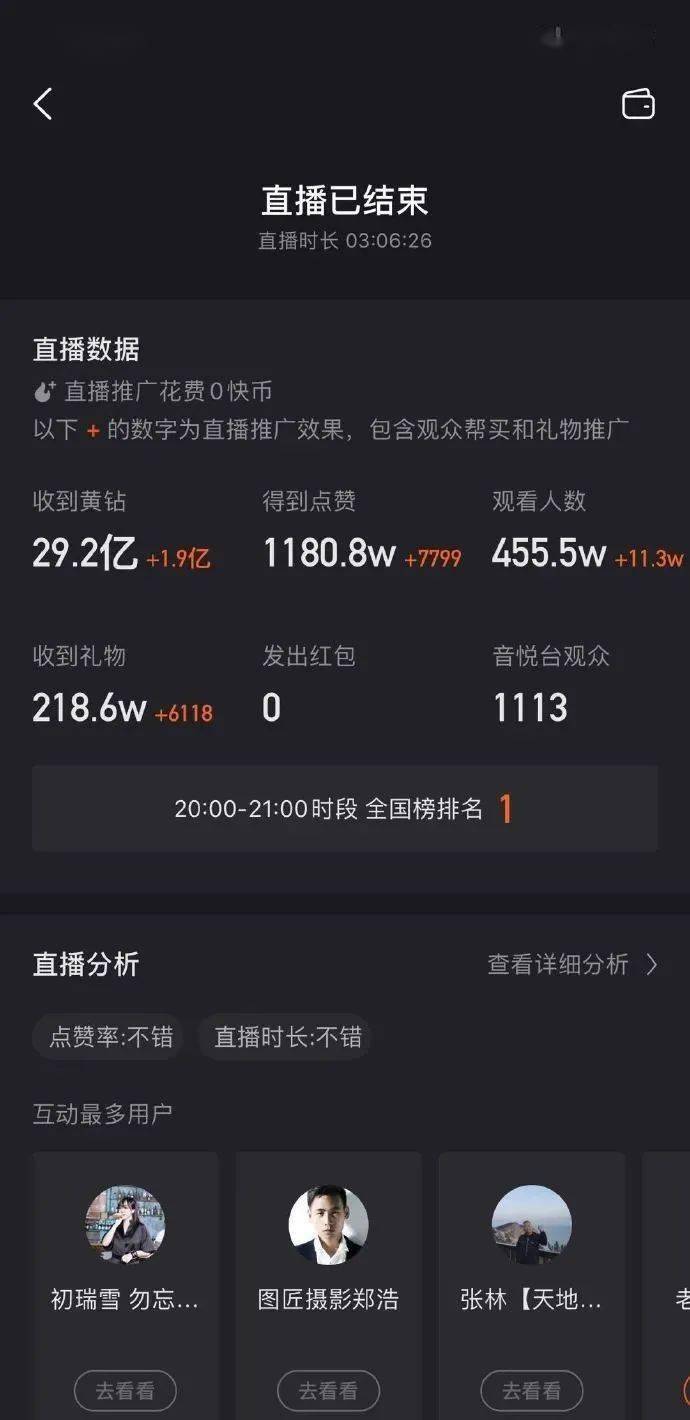This screenshot has height=1420, width=690.
Task: Open the 20:00-21:00 全国榜排名 banner
Action: point(345,809)
